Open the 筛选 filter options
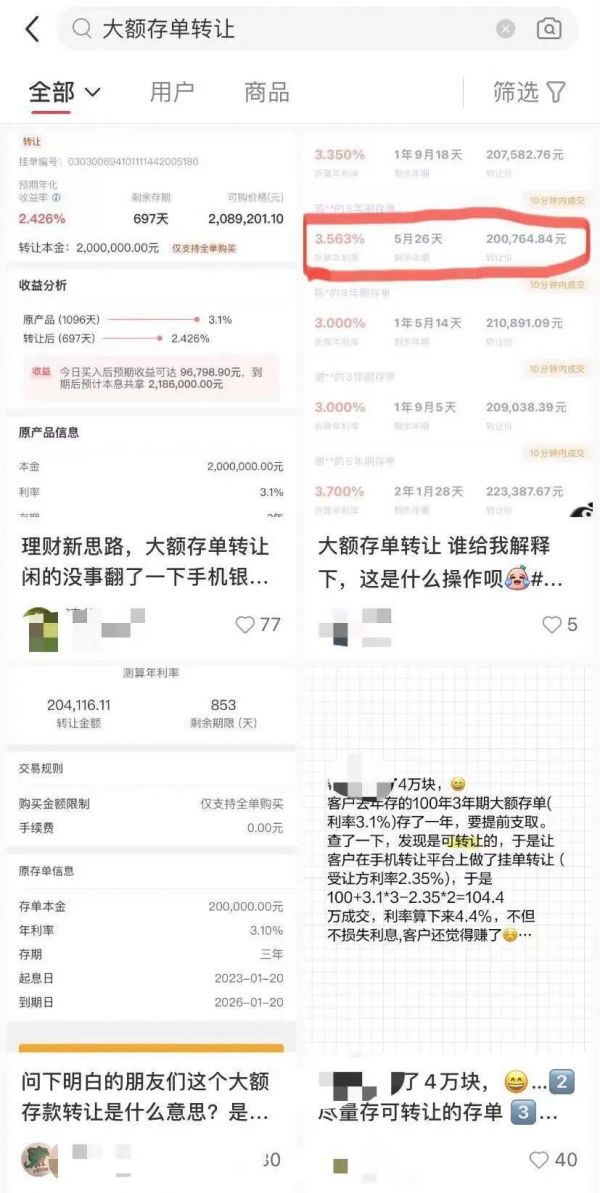The image size is (600, 1193). coord(530,93)
